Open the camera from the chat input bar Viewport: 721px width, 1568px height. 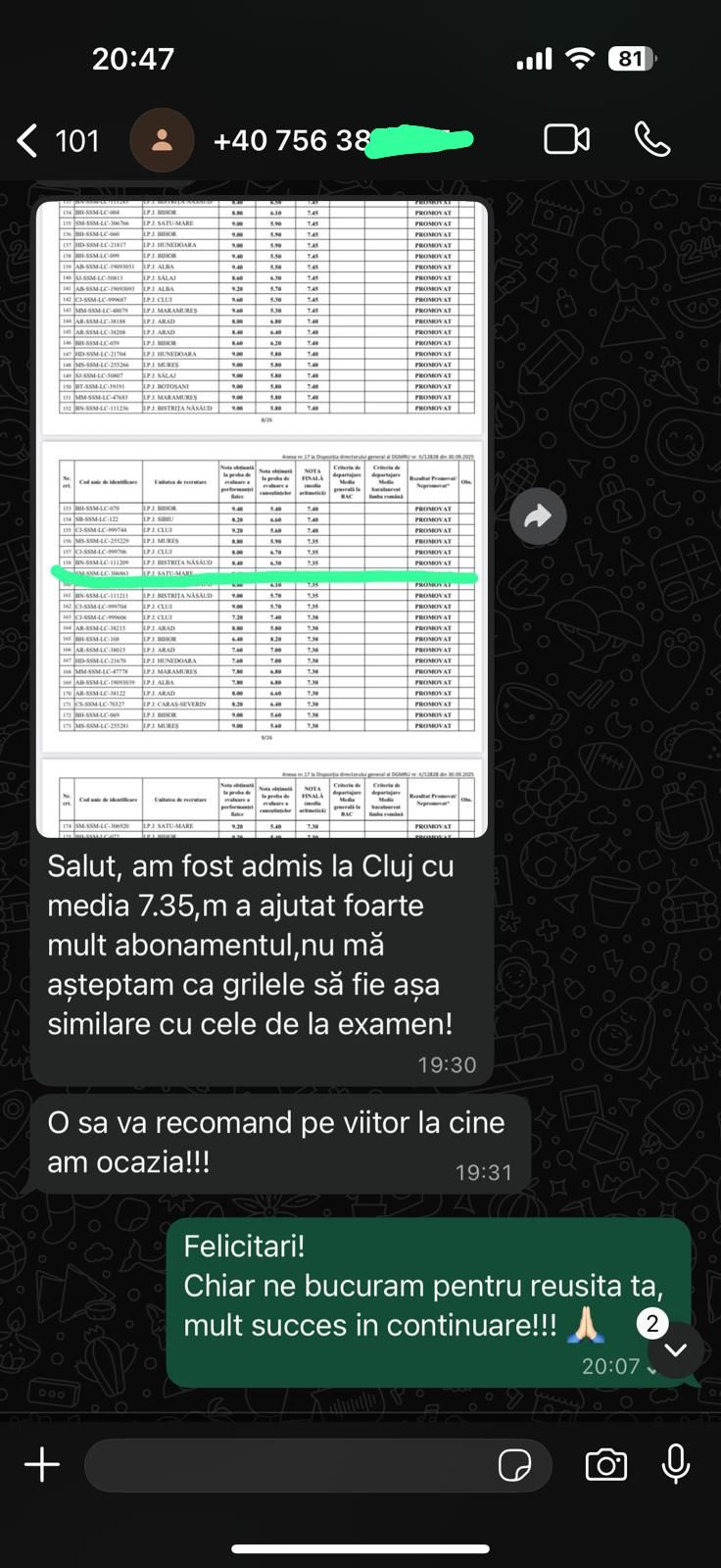[605, 1465]
